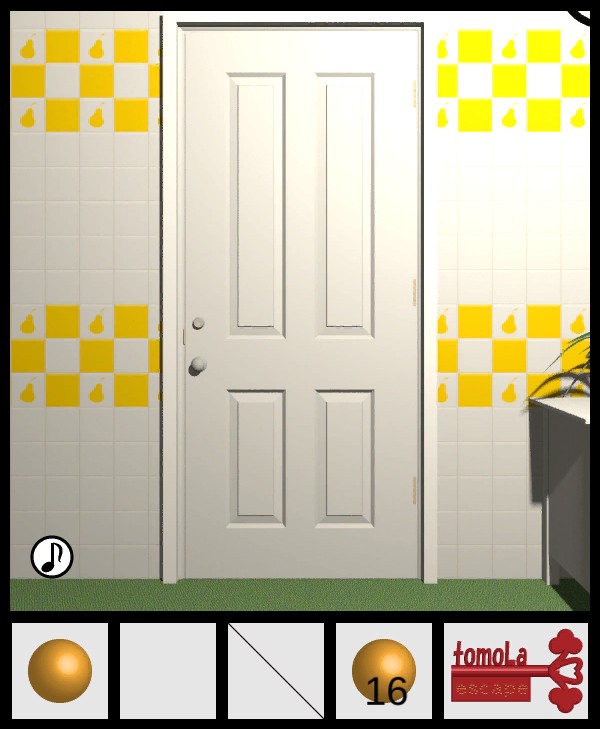Open the tomoLa key logo link

(516, 671)
